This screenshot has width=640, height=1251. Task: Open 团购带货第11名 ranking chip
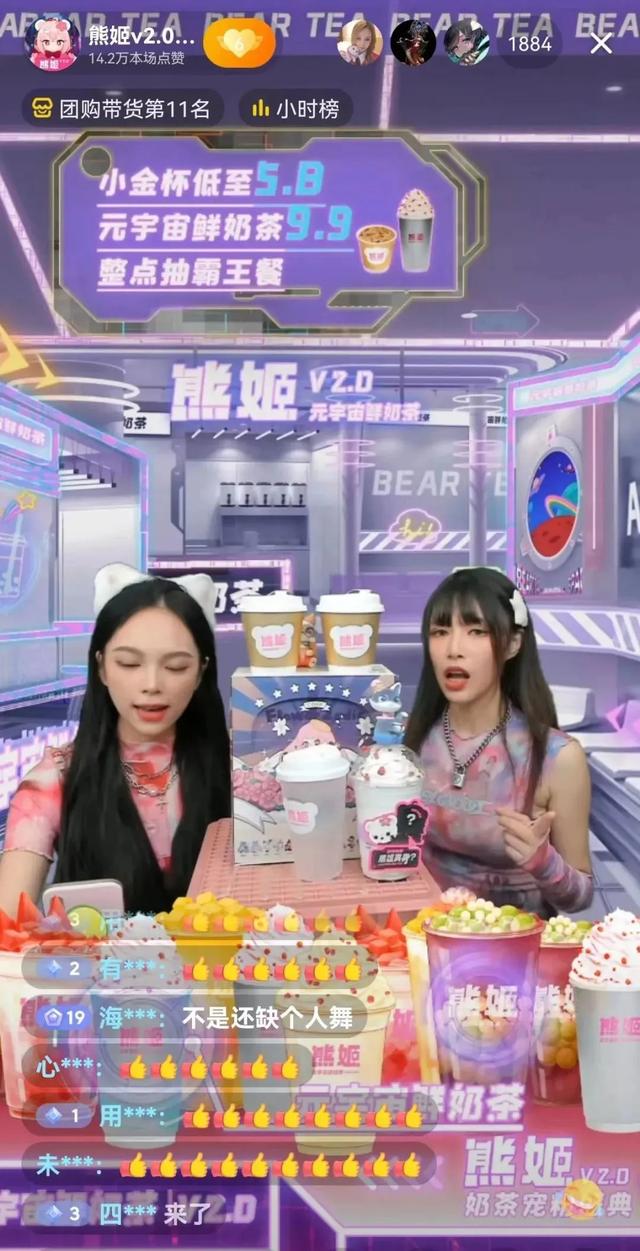tap(123, 108)
